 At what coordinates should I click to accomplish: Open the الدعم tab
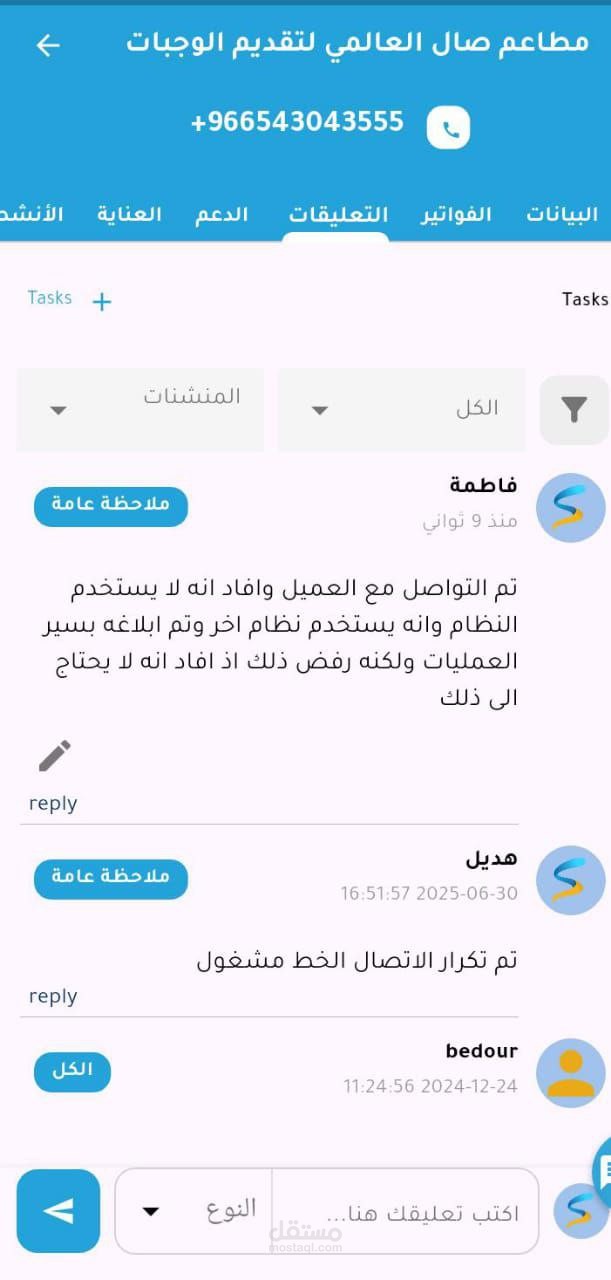(222, 214)
